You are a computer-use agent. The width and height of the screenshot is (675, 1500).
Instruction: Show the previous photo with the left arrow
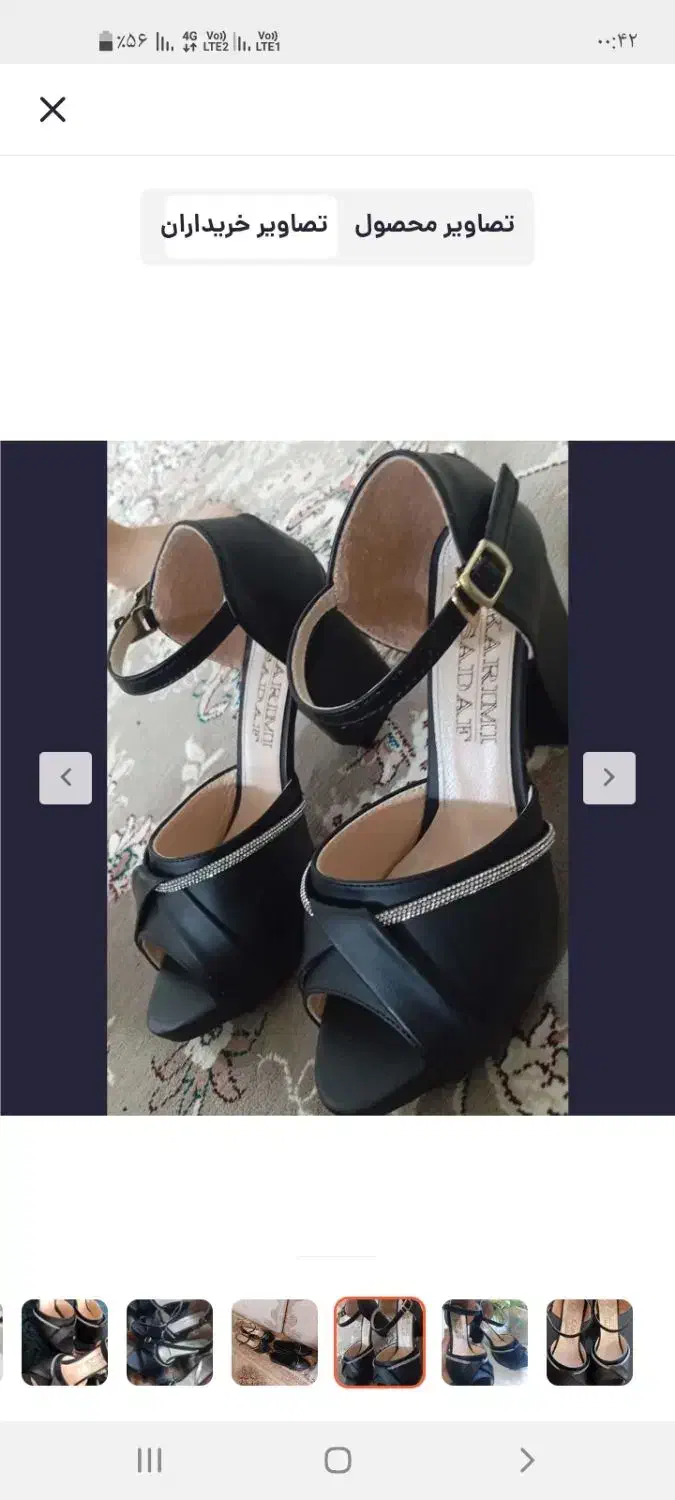66,778
